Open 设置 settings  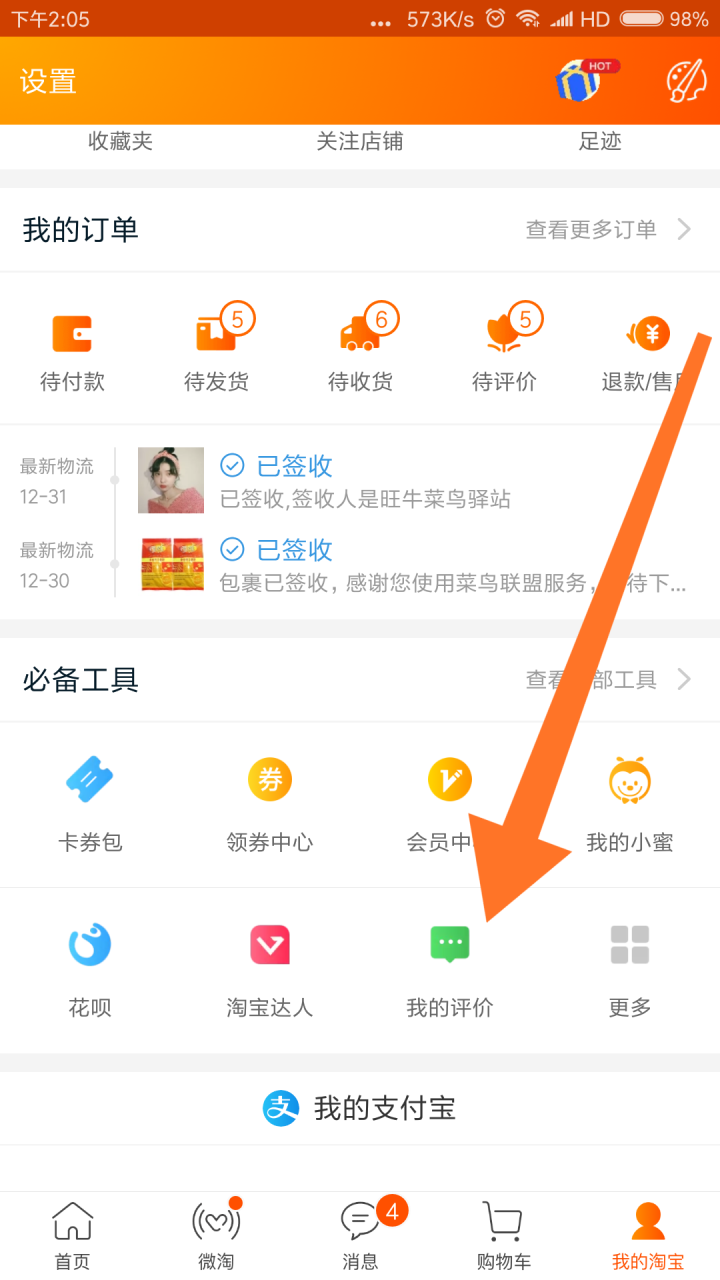pyautogui.click(x=48, y=82)
